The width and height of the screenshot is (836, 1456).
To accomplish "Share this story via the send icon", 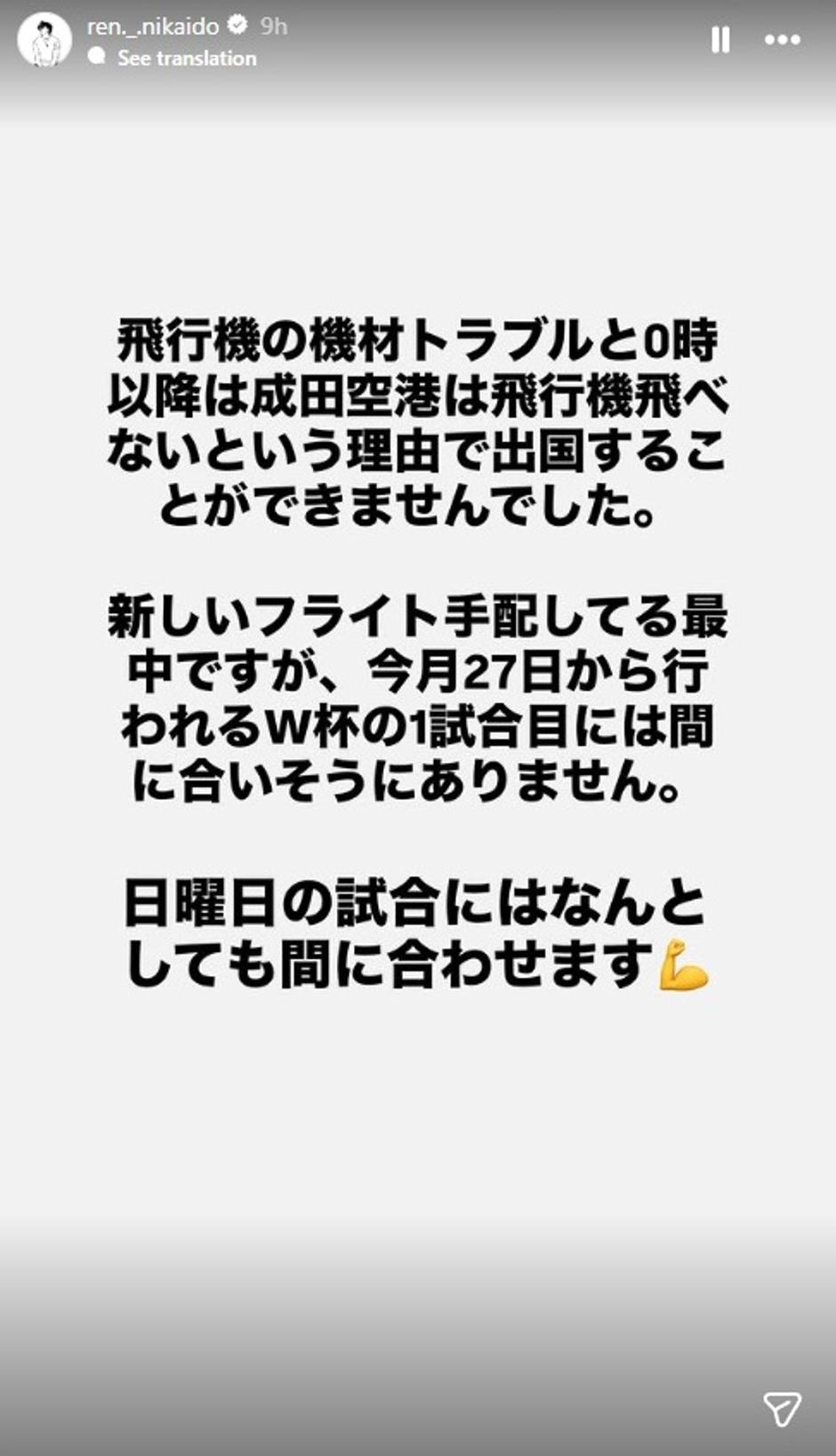I will pos(782,1409).
